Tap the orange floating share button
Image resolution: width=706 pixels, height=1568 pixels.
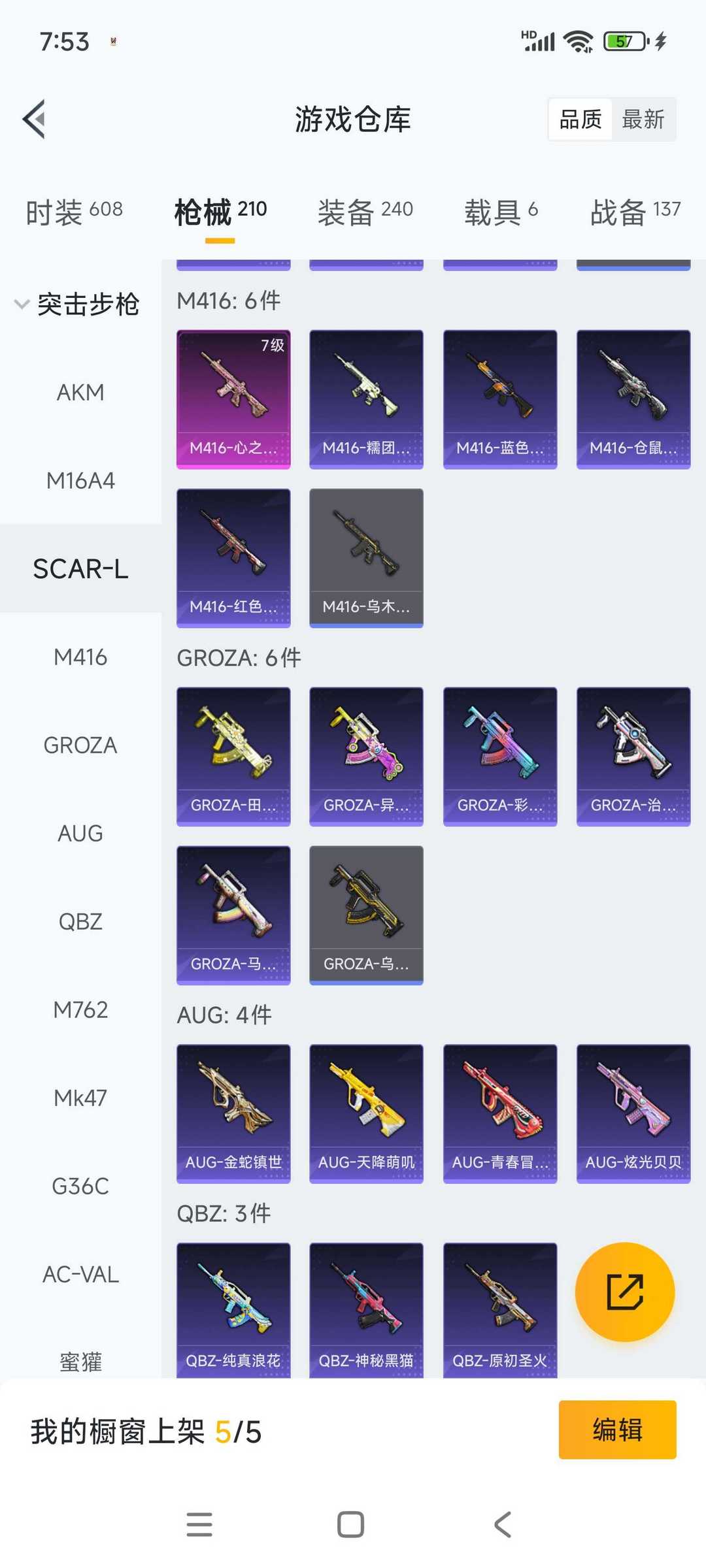625,1292
